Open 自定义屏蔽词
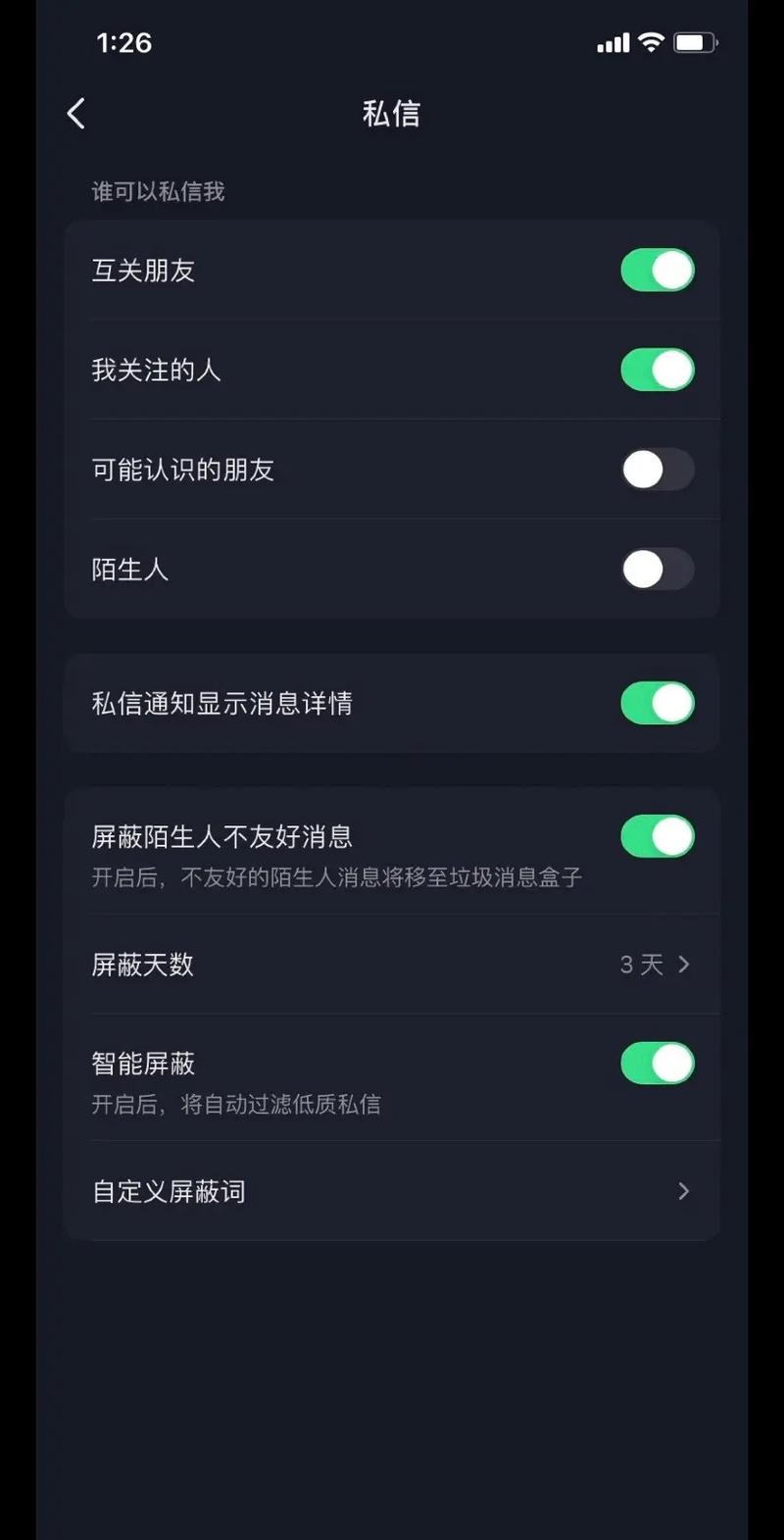 coord(392,1191)
